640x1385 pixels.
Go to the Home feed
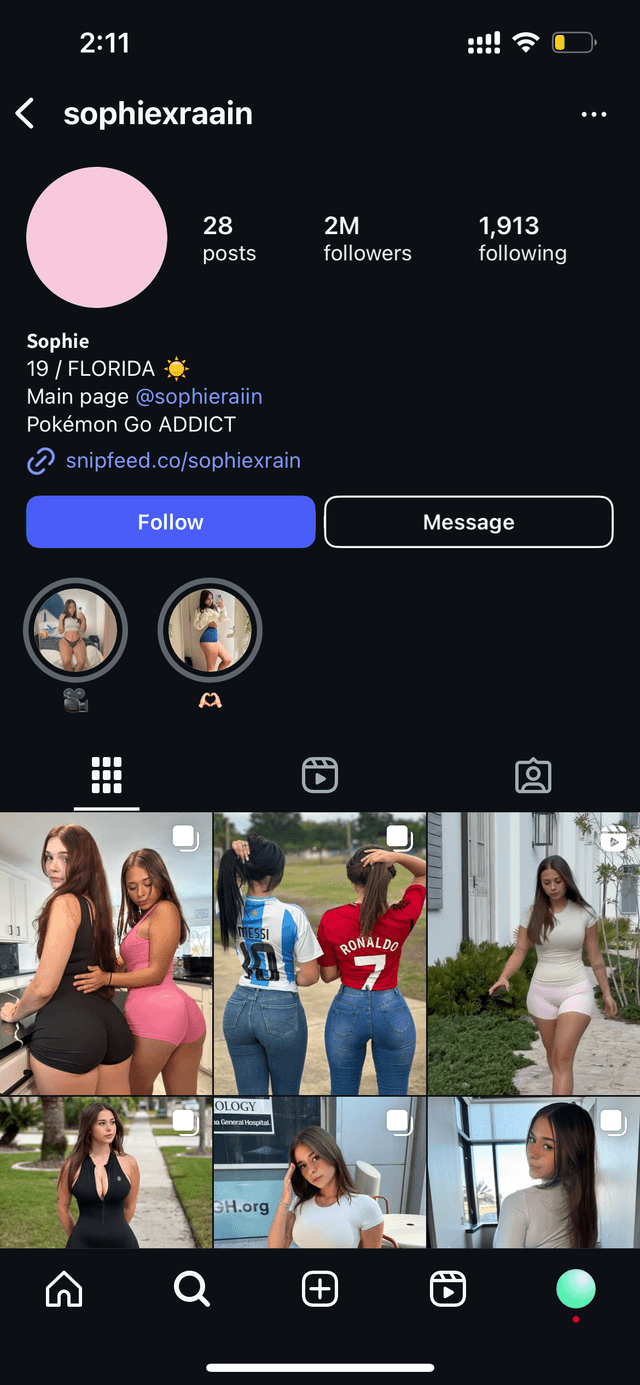click(x=64, y=1290)
